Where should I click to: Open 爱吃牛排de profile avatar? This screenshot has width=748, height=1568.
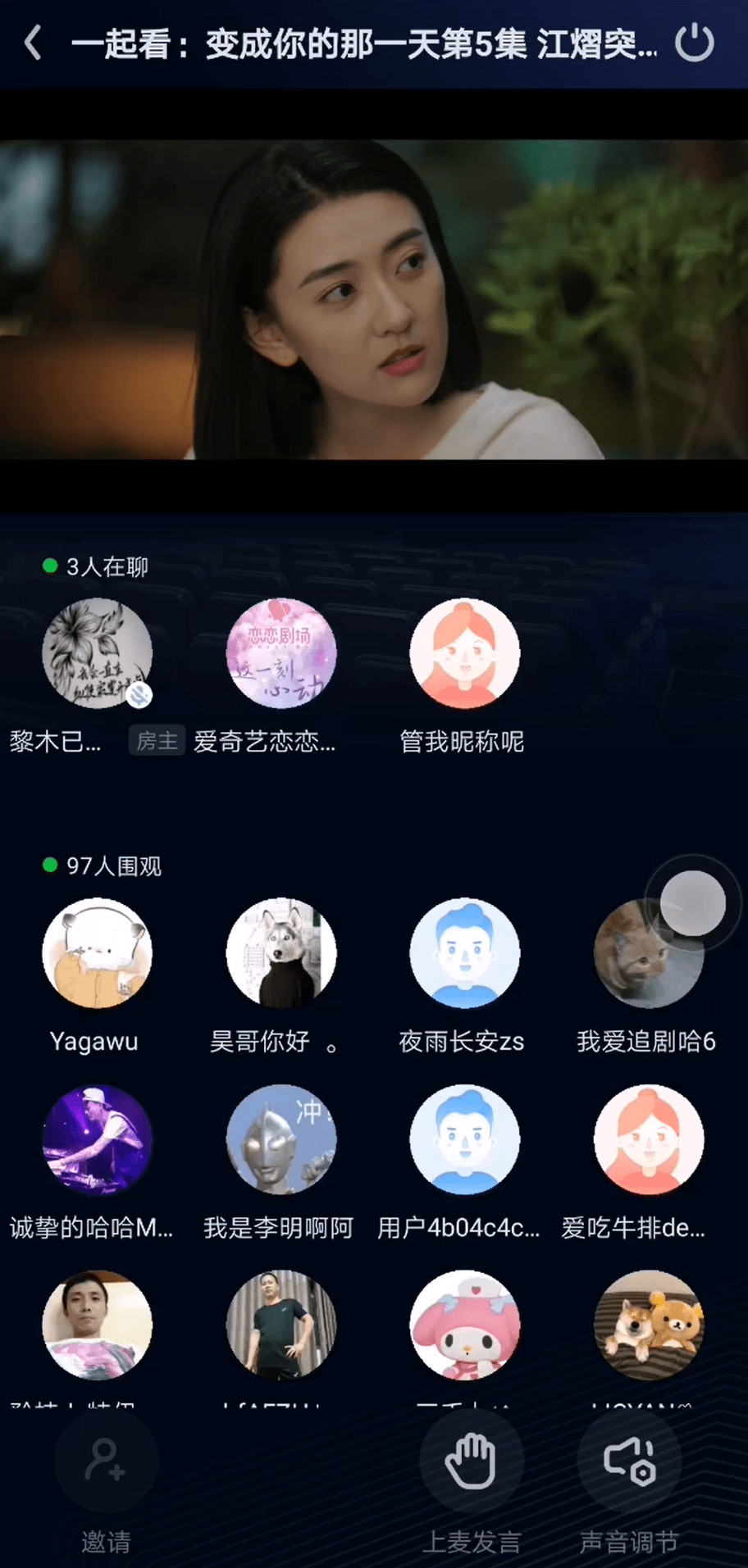pos(648,1139)
